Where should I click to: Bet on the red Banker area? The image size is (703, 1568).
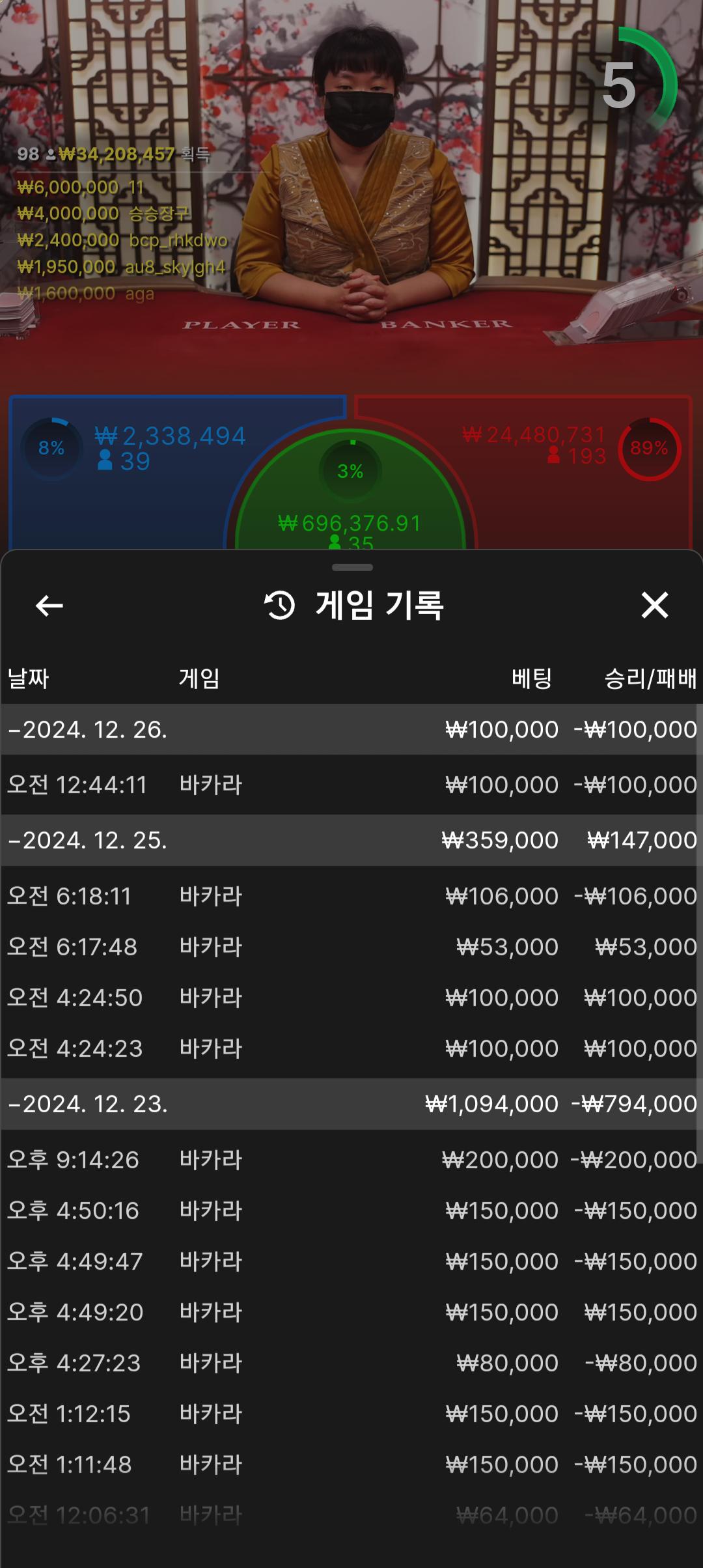(x=586, y=501)
